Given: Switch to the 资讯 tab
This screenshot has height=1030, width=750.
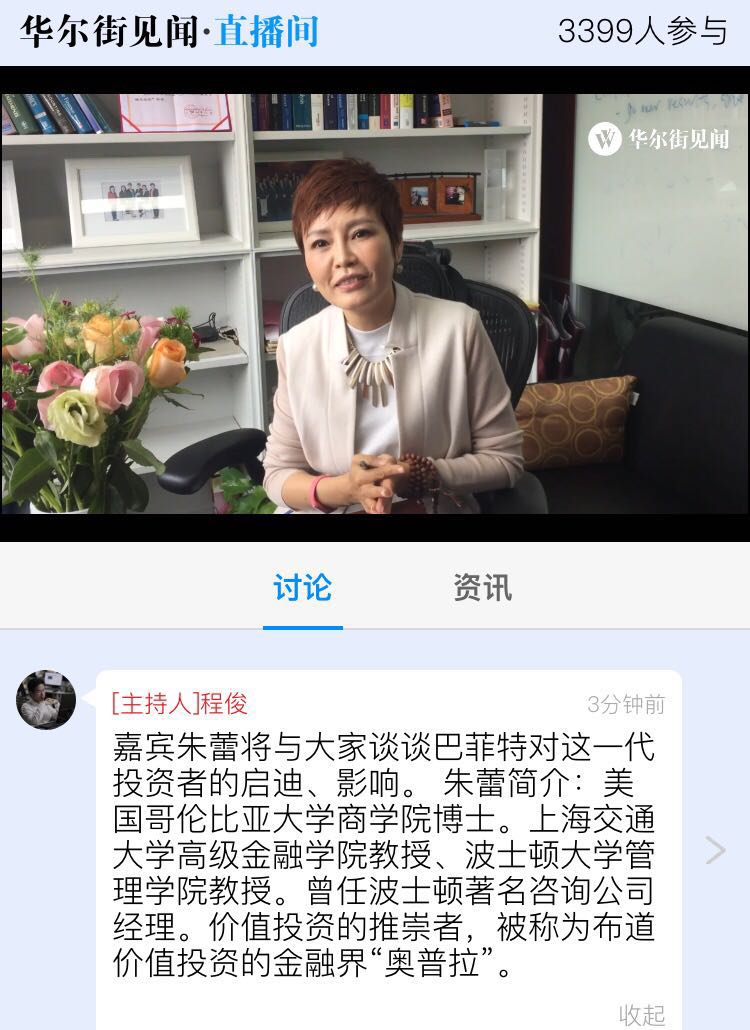Looking at the screenshot, I should (x=482, y=588).
